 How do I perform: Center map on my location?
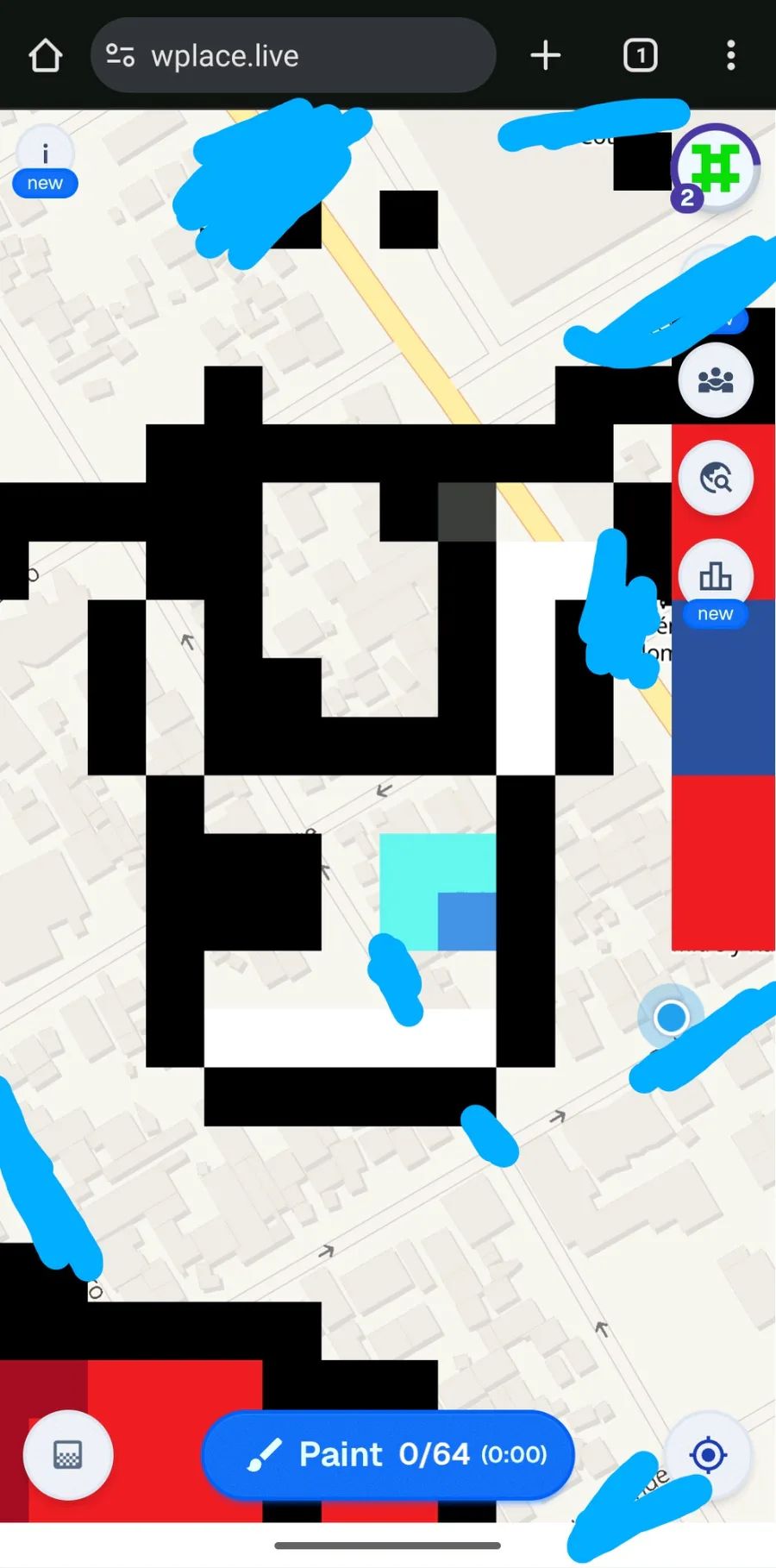709,1455
